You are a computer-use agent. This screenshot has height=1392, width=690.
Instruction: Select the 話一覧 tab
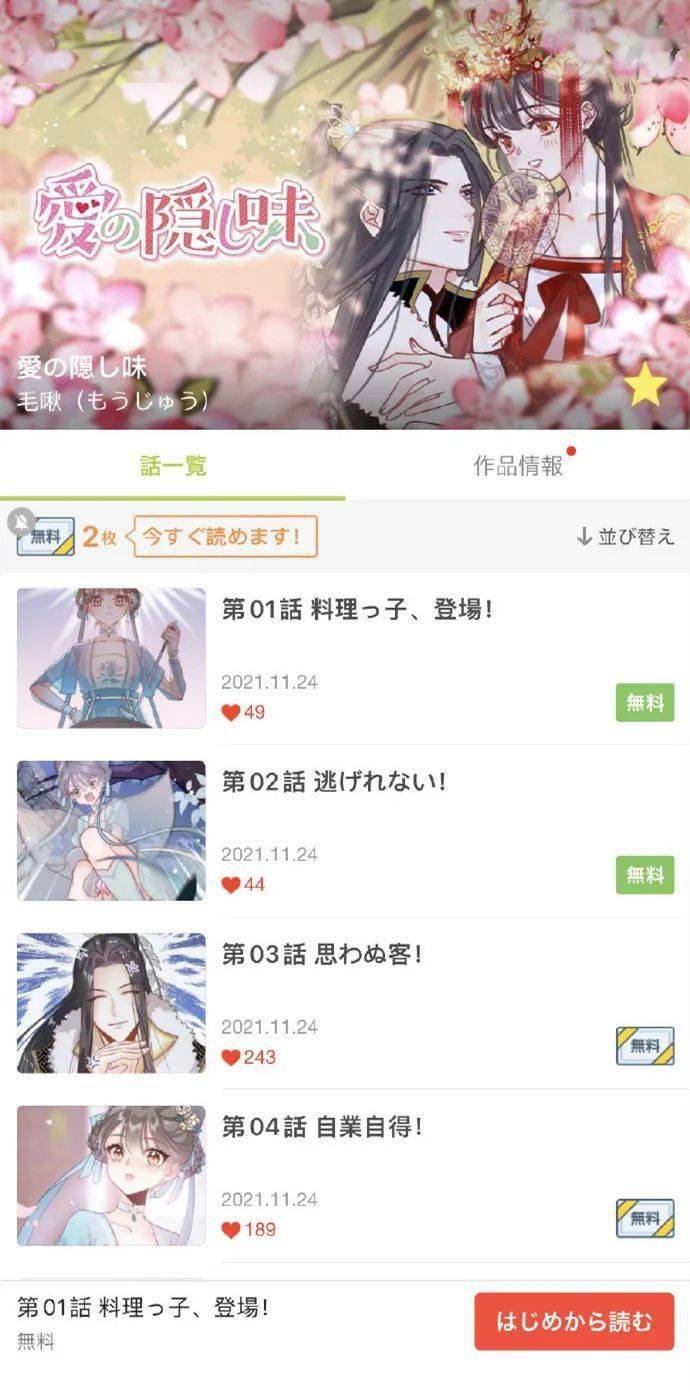[x=173, y=466]
